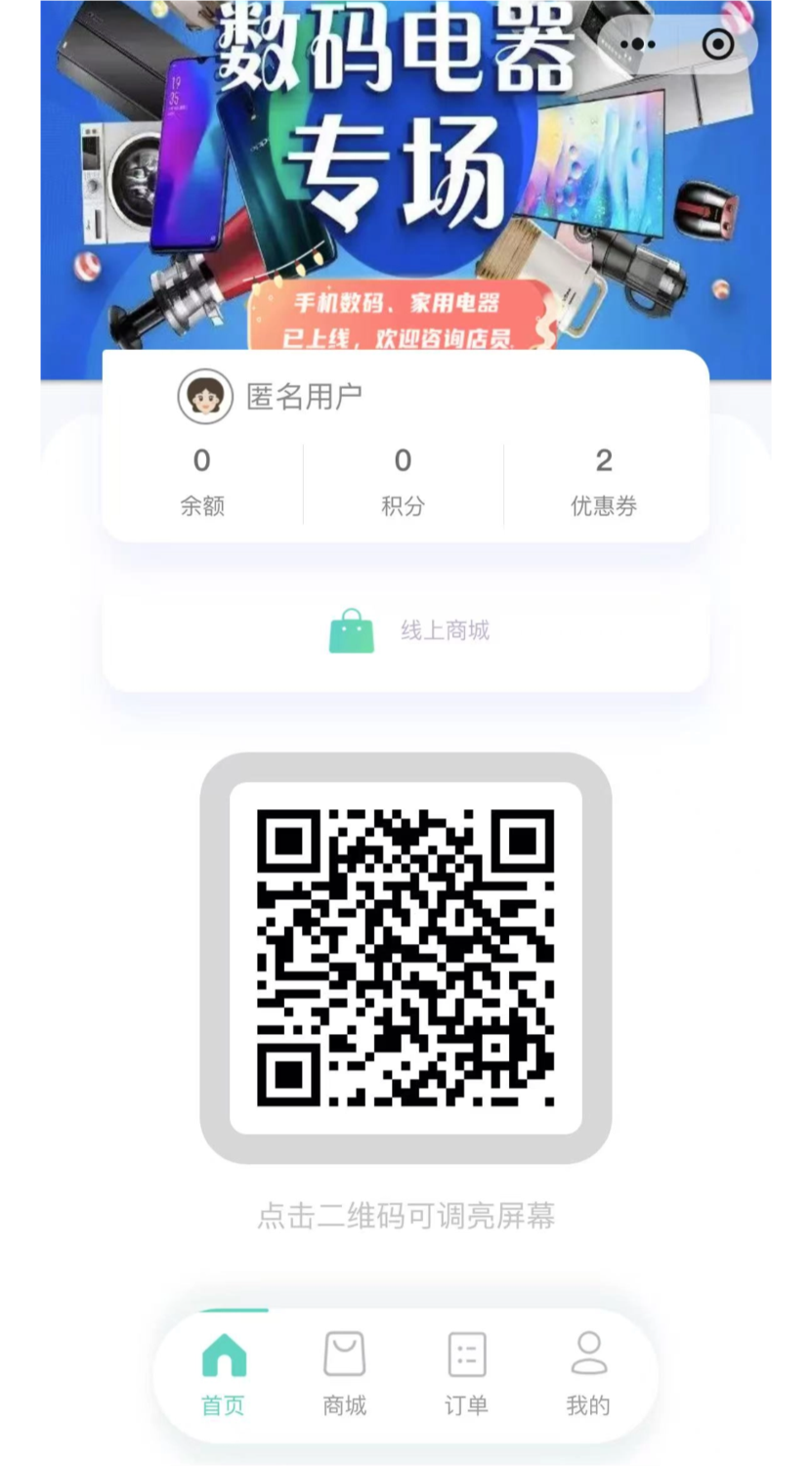The image size is (812, 1466).
Task: Tap the QR code to brighten the screen
Action: [406, 958]
